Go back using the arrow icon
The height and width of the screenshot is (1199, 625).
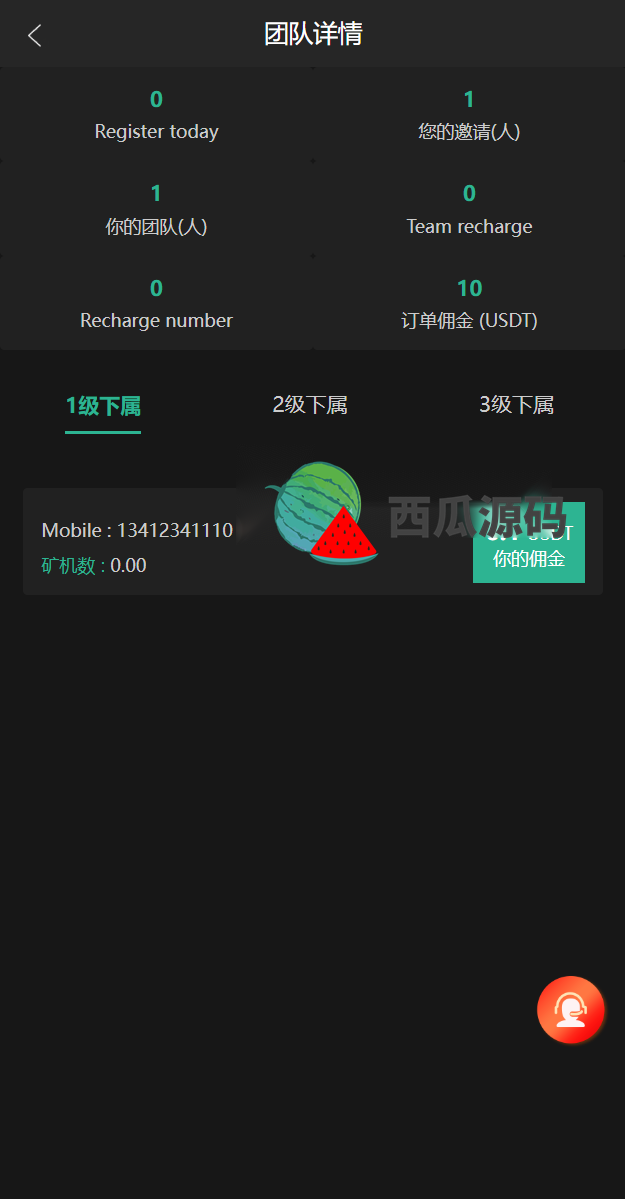click(34, 35)
